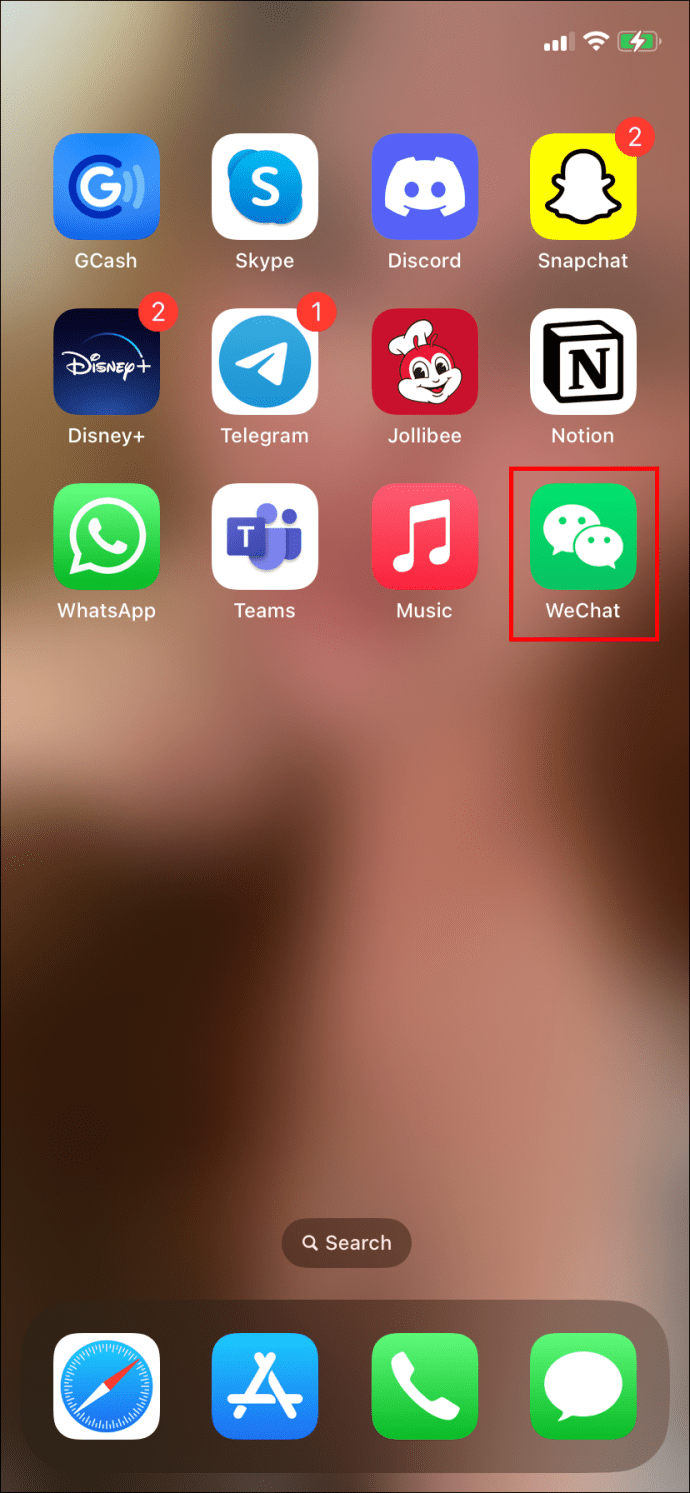Open the GCash app
690x1493 pixels.
click(x=106, y=187)
